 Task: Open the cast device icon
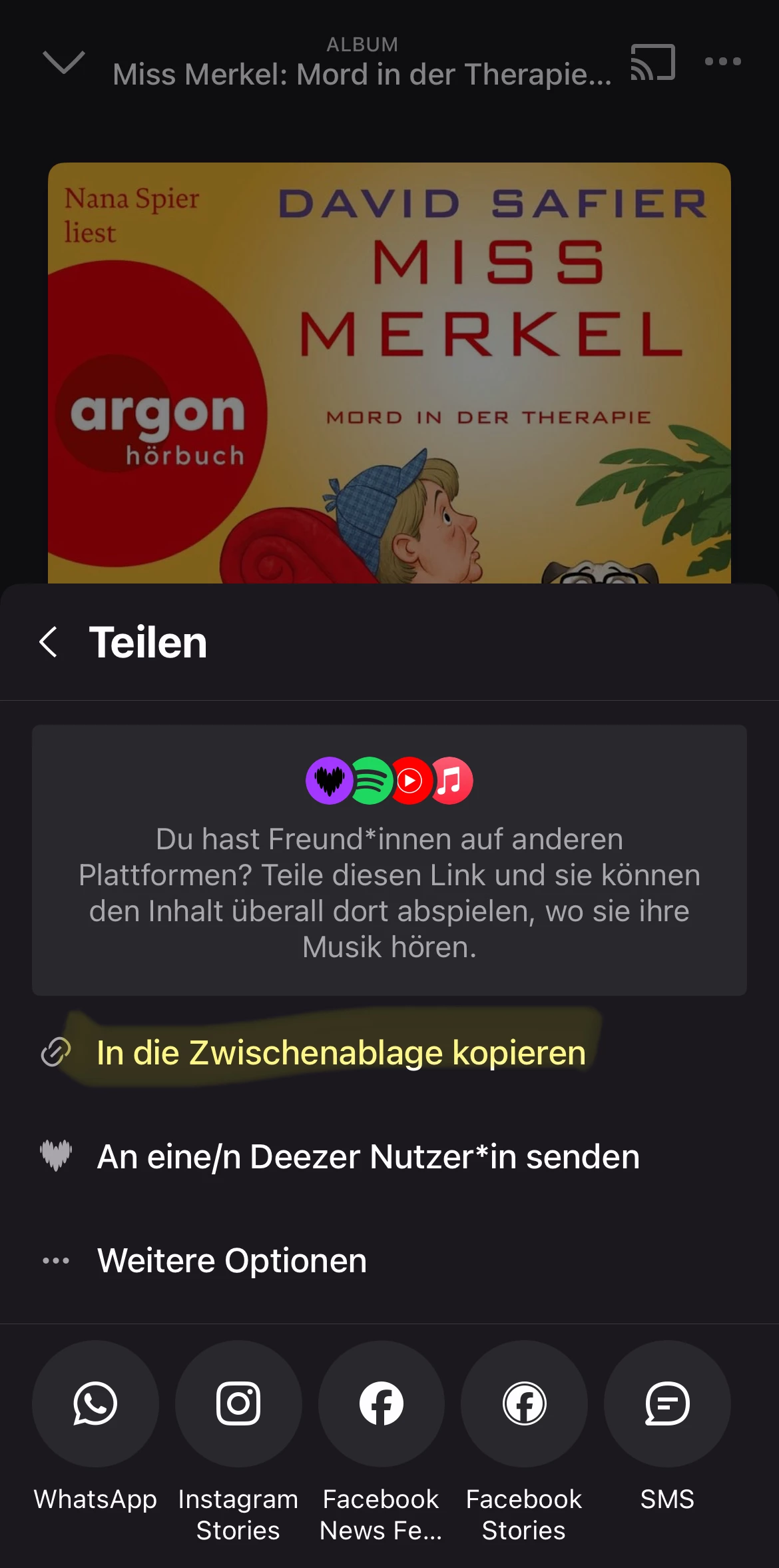click(652, 62)
